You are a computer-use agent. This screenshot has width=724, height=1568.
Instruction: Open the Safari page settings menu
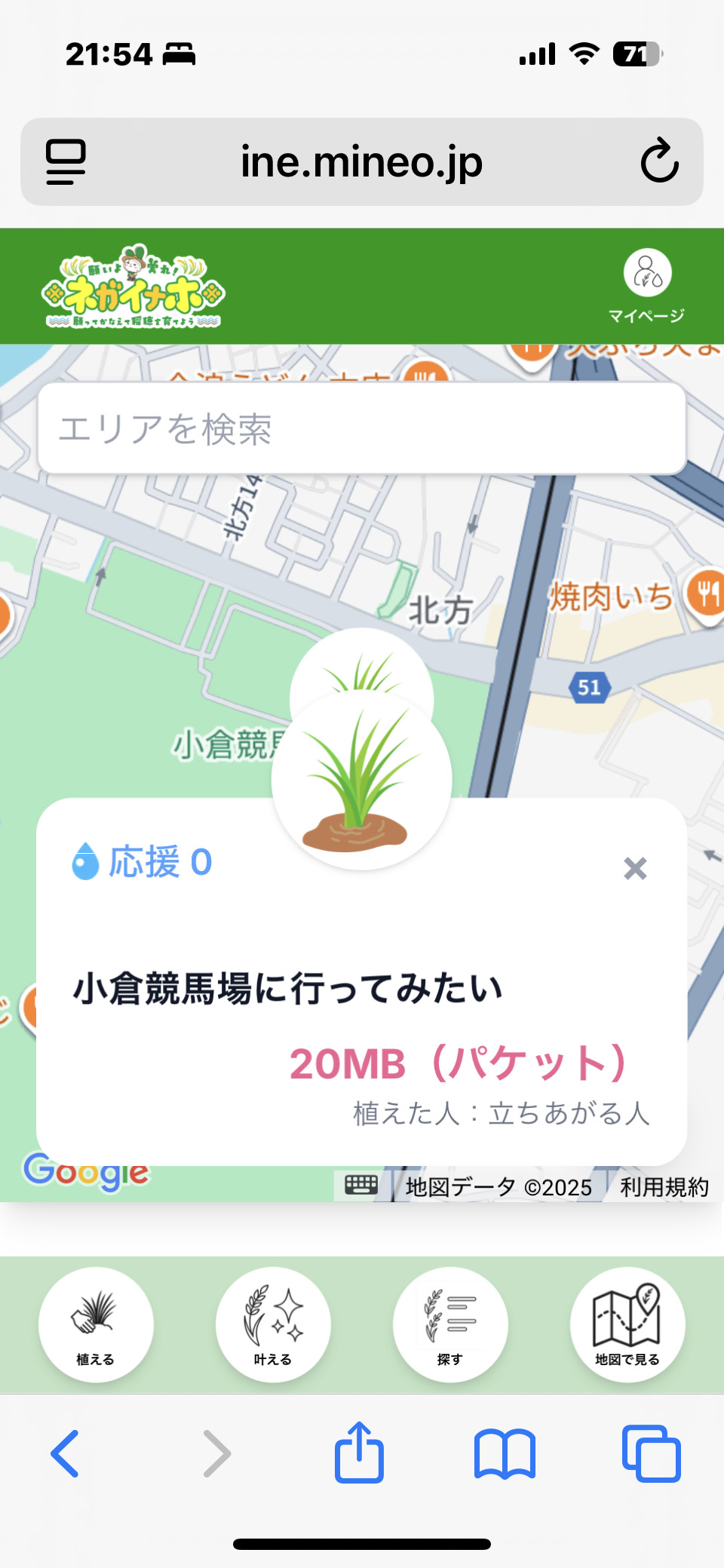pos(66,161)
